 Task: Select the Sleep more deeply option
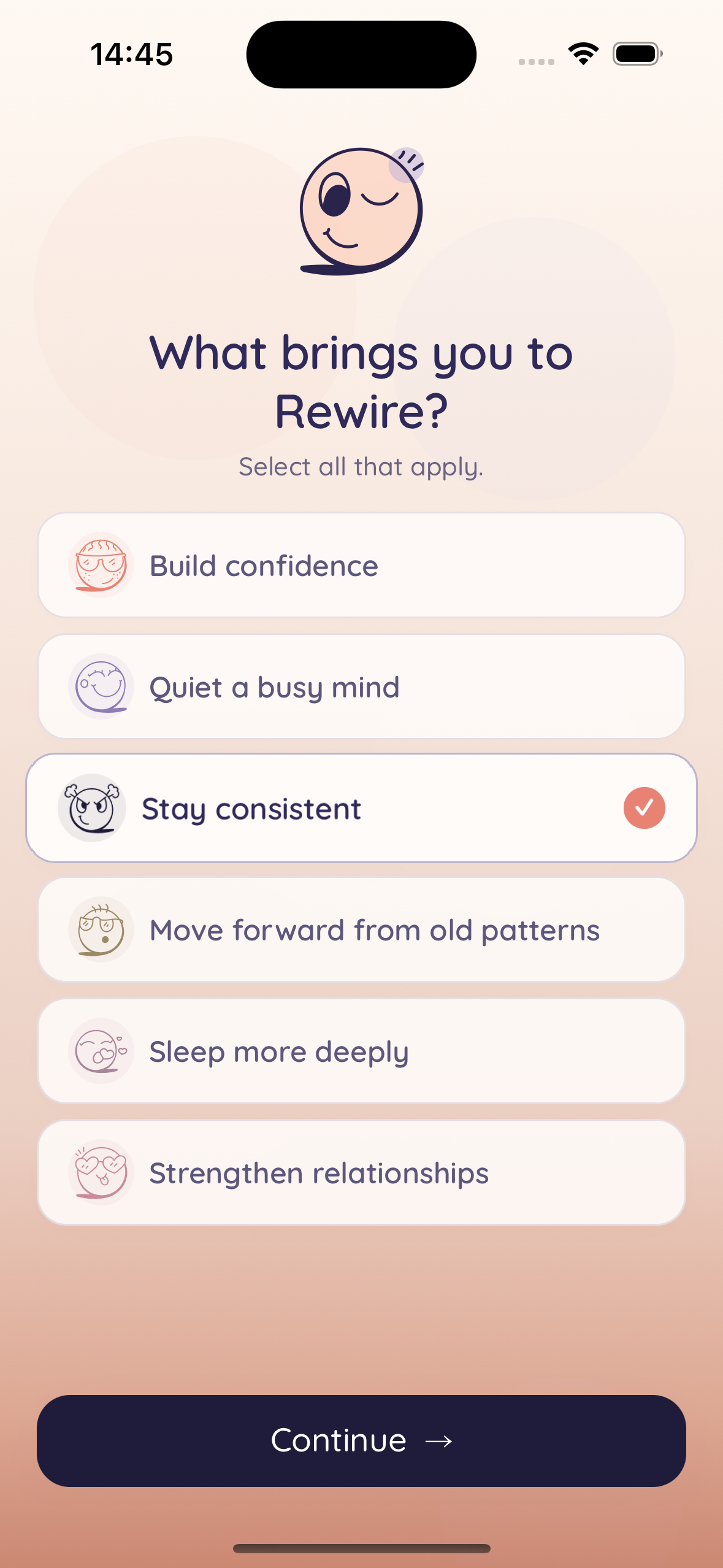pyautogui.click(x=361, y=1050)
